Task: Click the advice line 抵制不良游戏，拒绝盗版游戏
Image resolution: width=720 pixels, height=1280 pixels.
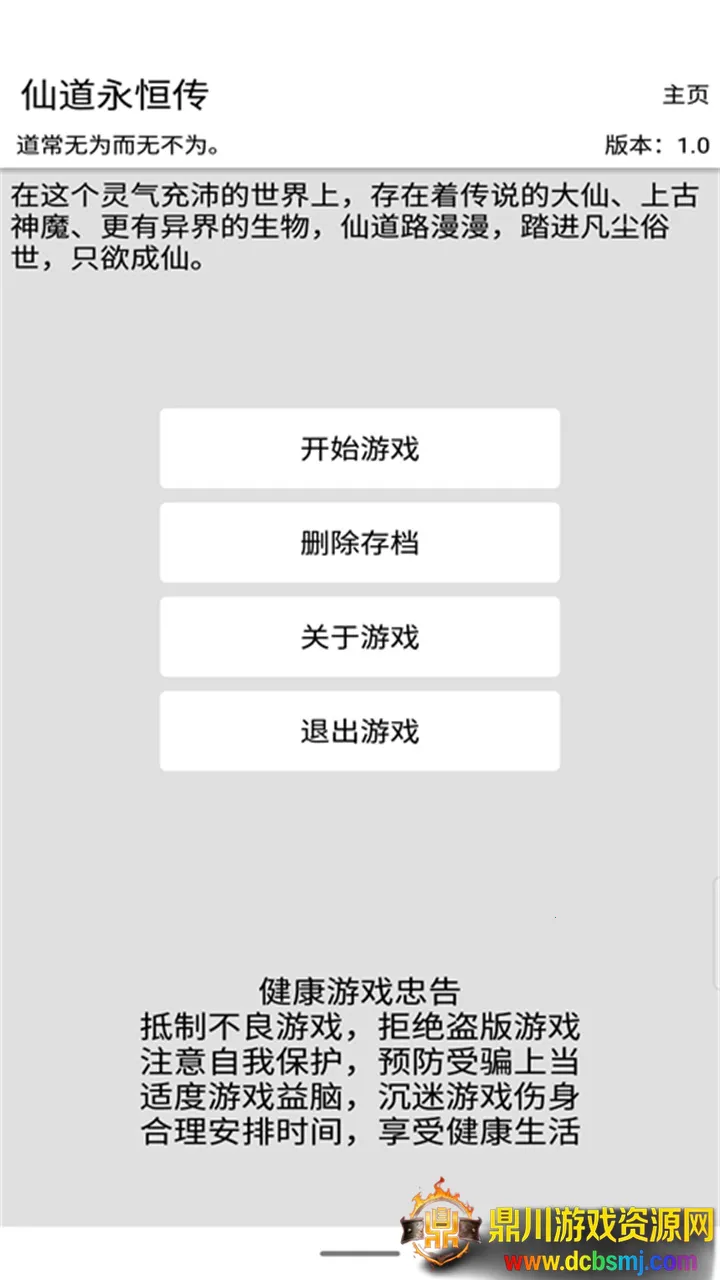Action: pyautogui.click(x=360, y=1027)
